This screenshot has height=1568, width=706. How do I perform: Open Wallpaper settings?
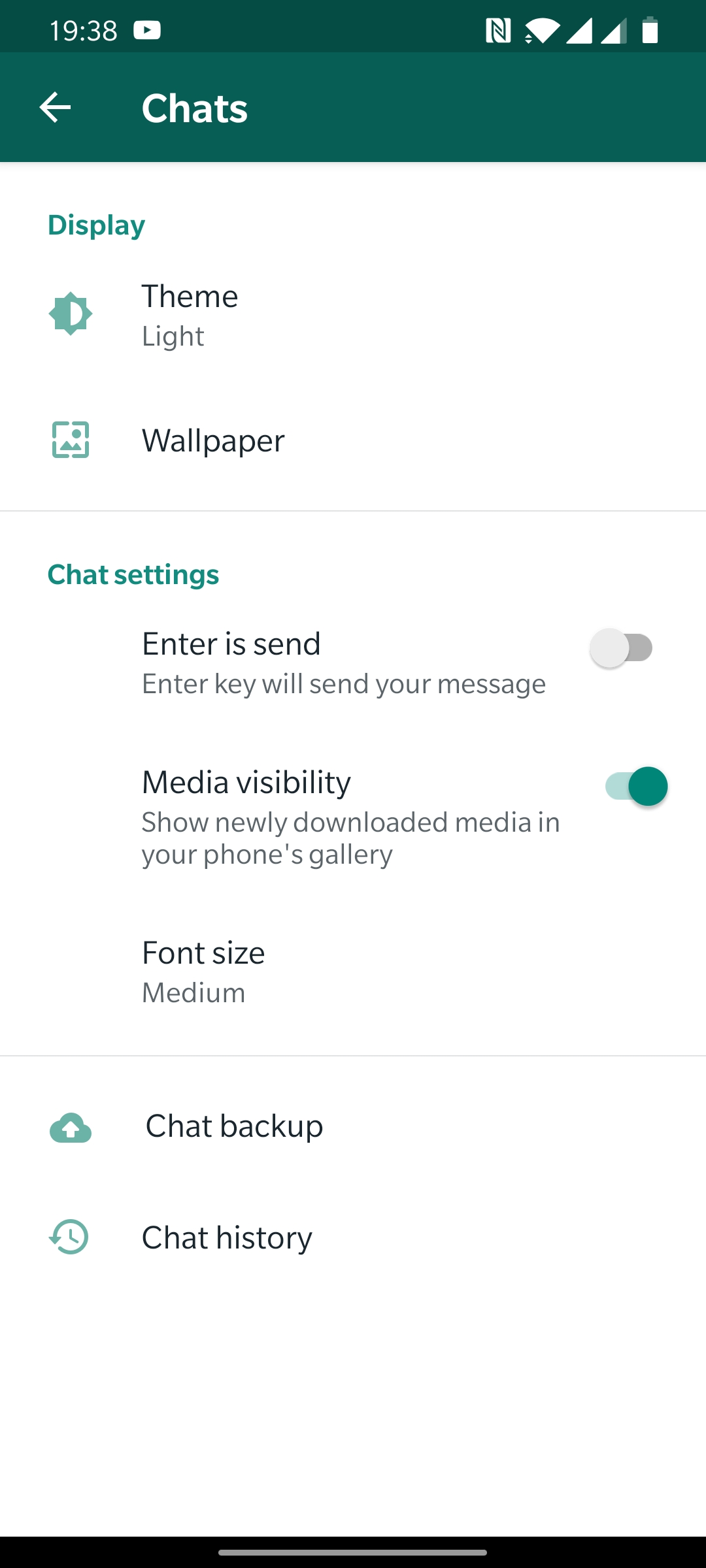point(353,440)
